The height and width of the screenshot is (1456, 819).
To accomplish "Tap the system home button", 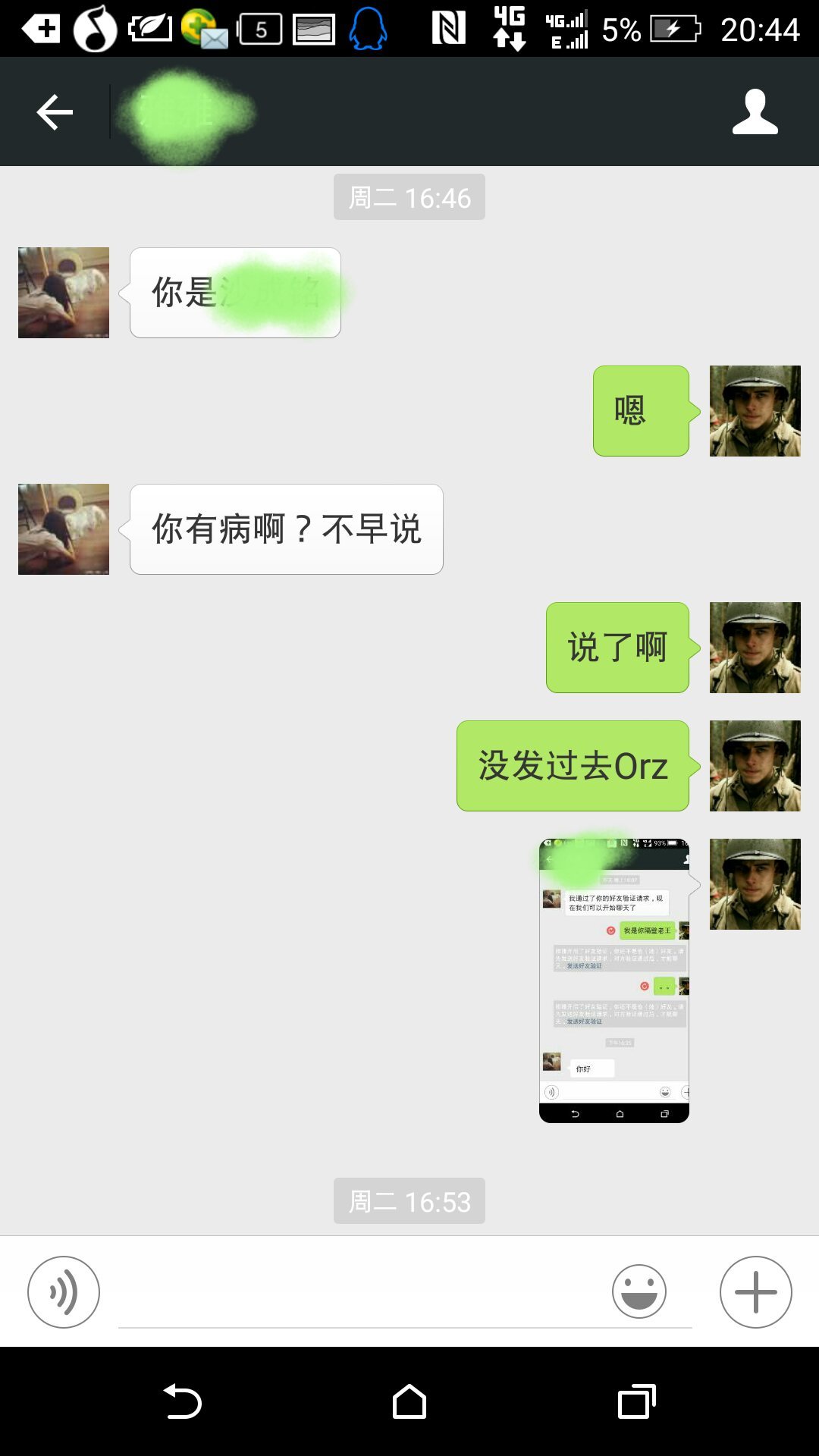I will click(x=409, y=1401).
